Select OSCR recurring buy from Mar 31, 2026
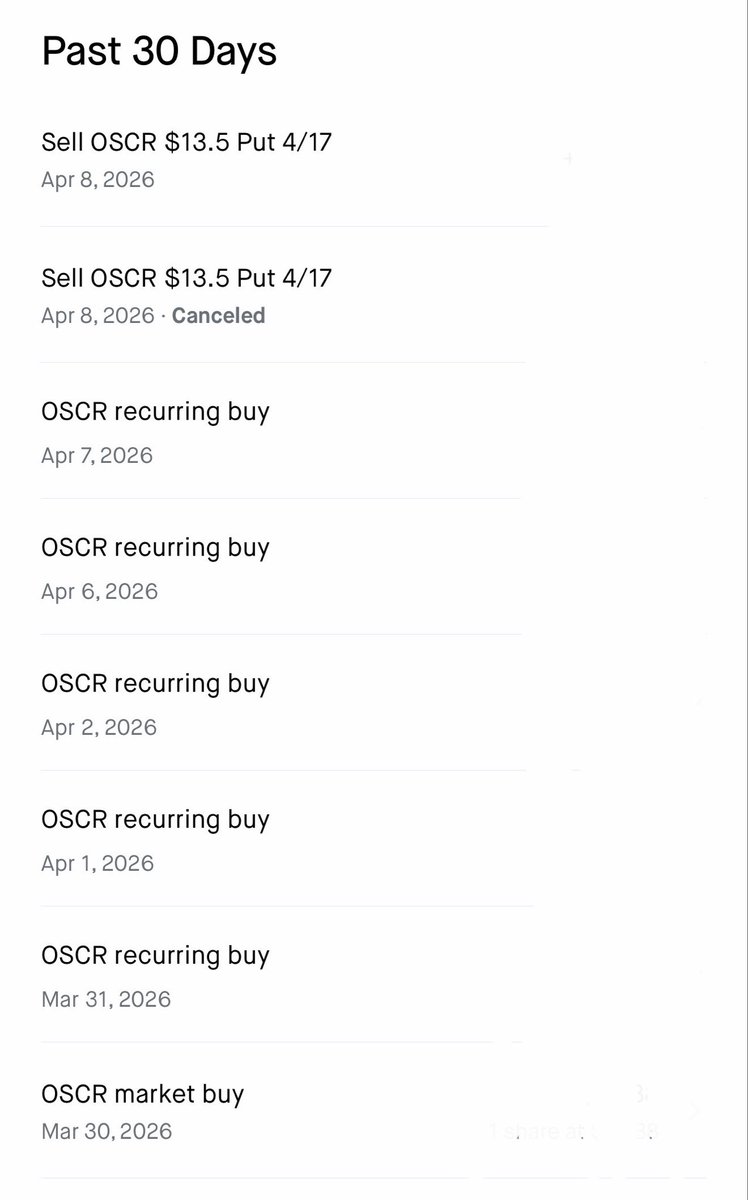This screenshot has height=1200, width=748. tap(156, 975)
